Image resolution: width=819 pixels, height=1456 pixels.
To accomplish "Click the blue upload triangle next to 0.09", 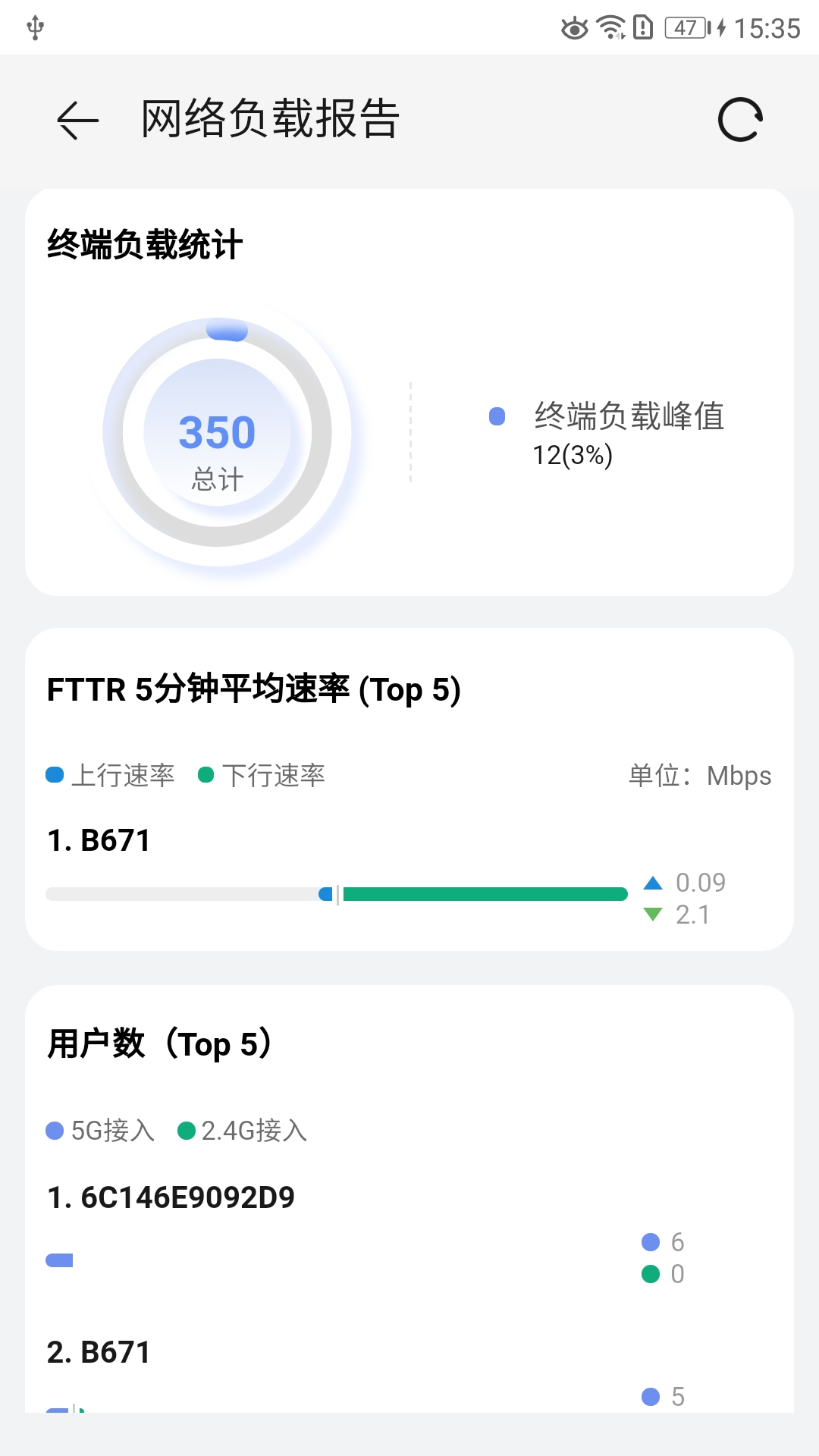I will point(653,882).
